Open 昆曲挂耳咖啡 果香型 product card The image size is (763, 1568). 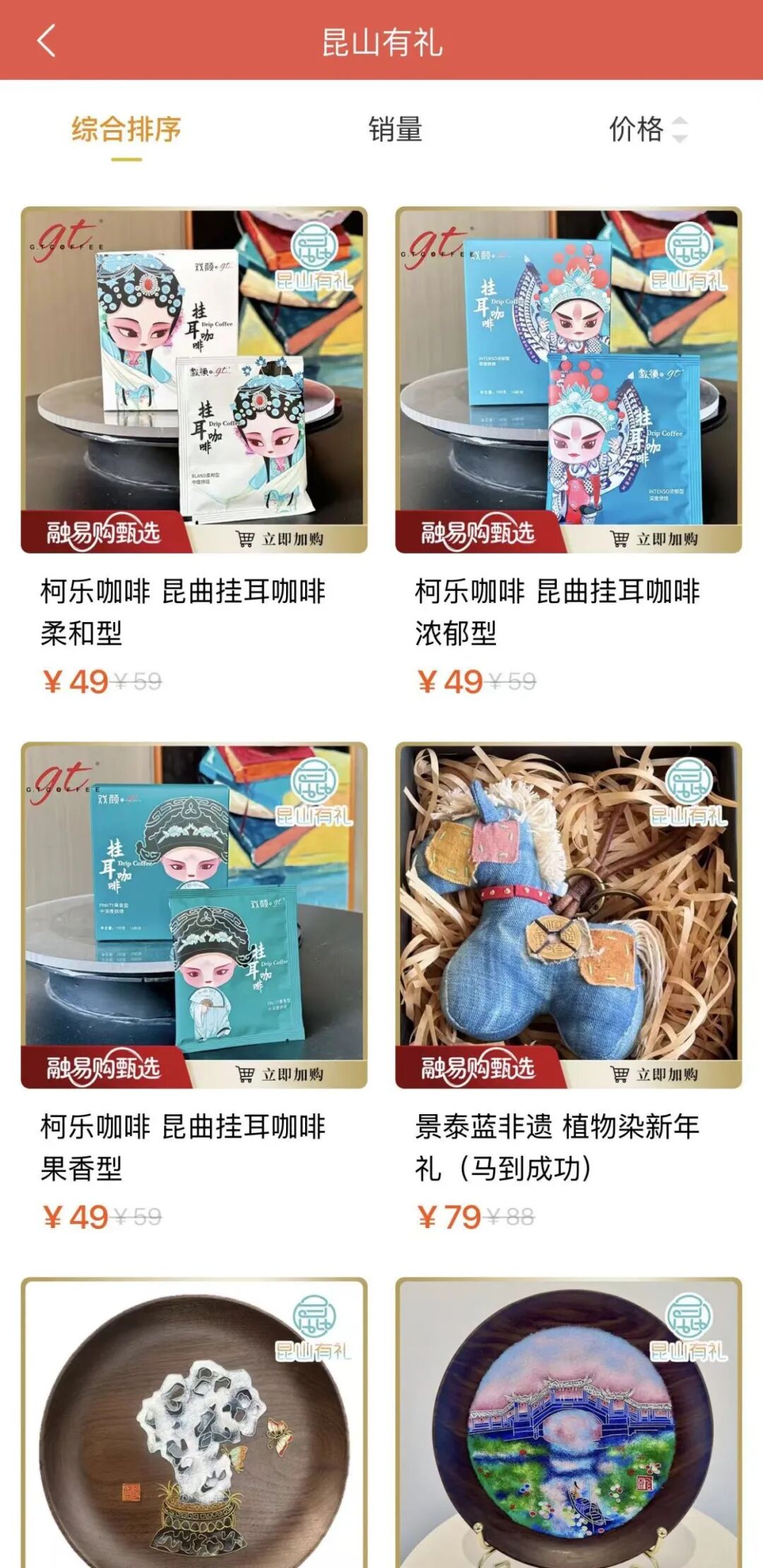tap(194, 915)
